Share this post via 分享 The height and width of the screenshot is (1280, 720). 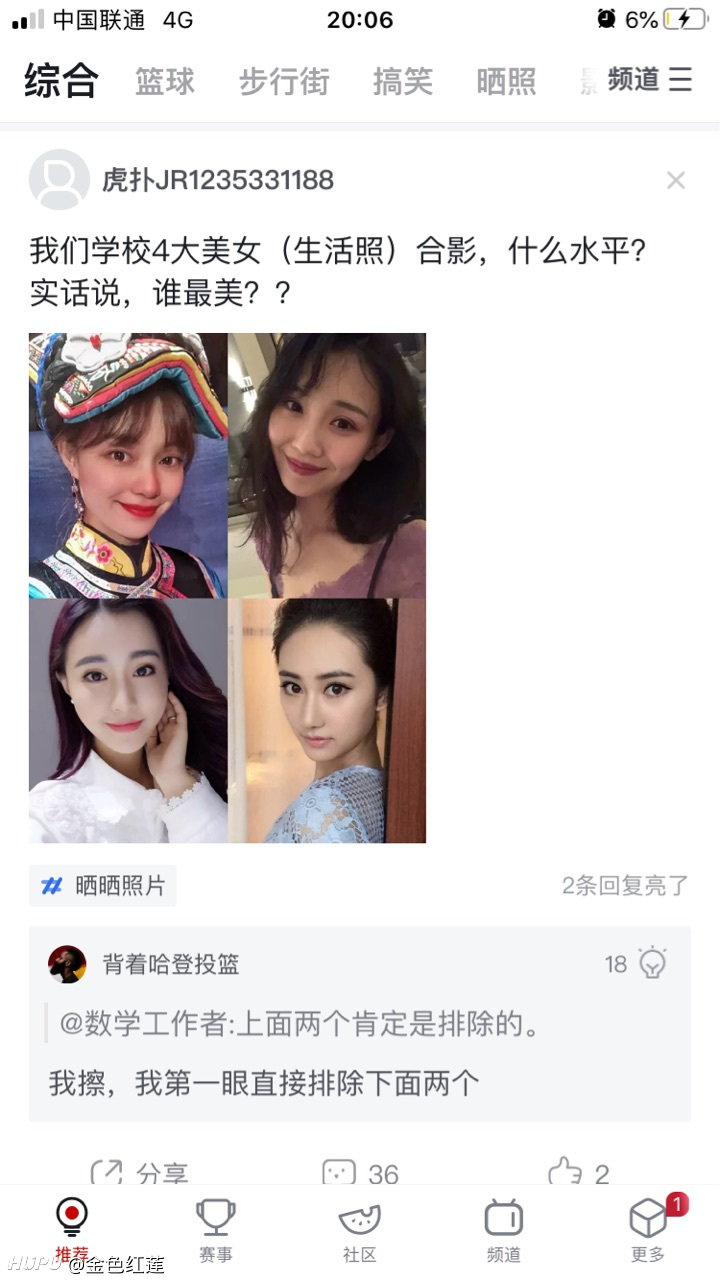pyautogui.click(x=139, y=1173)
